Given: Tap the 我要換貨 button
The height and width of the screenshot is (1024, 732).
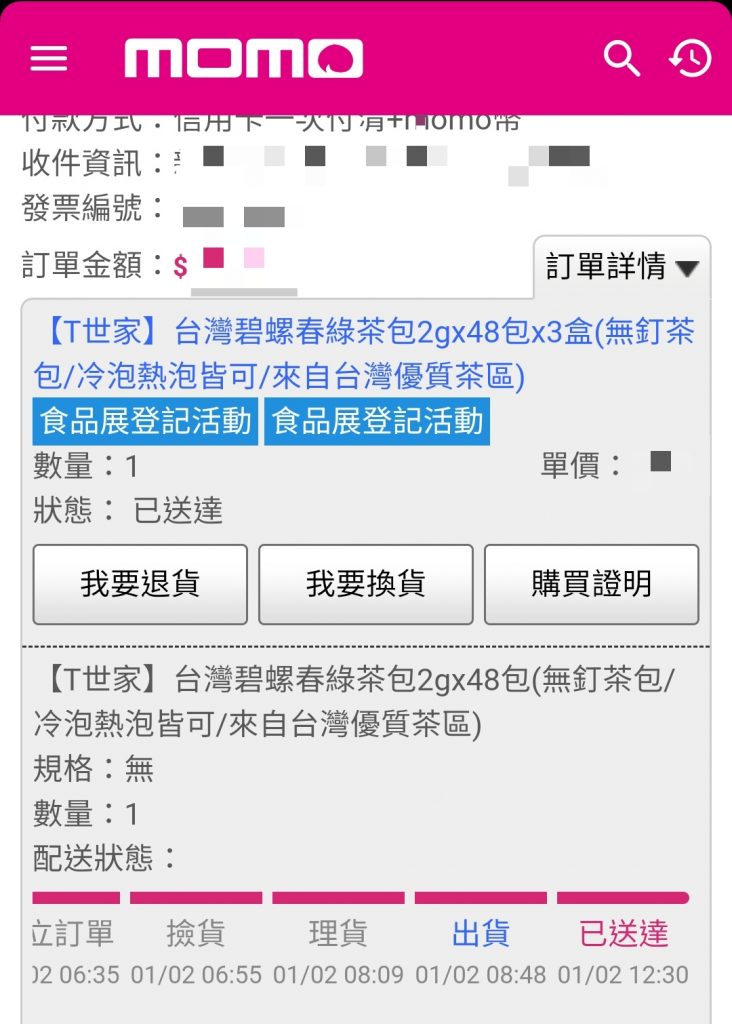Looking at the screenshot, I should [366, 584].
